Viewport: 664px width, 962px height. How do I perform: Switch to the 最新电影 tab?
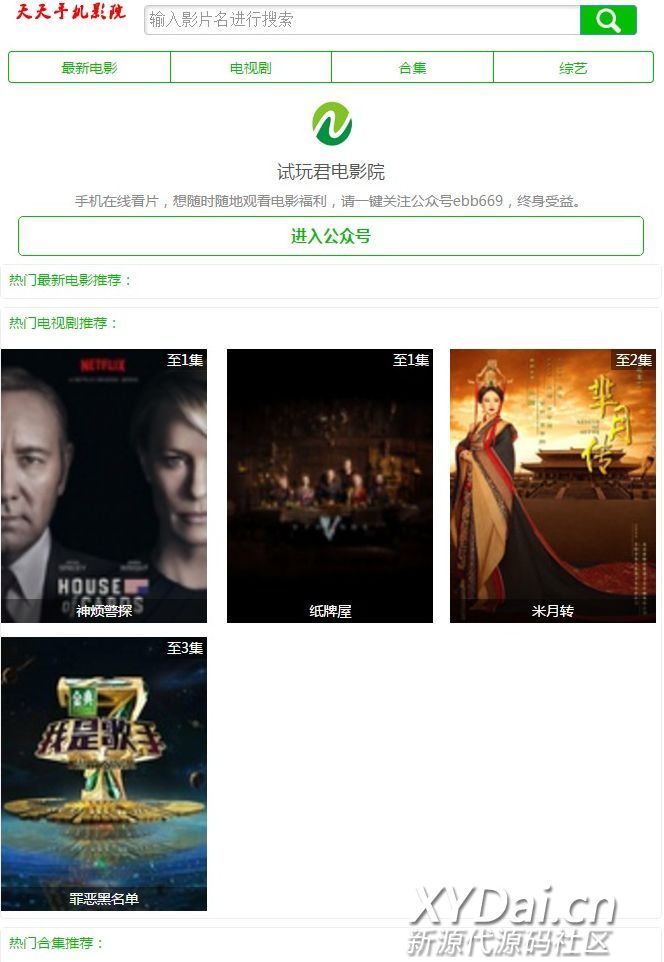pyautogui.click(x=89, y=68)
